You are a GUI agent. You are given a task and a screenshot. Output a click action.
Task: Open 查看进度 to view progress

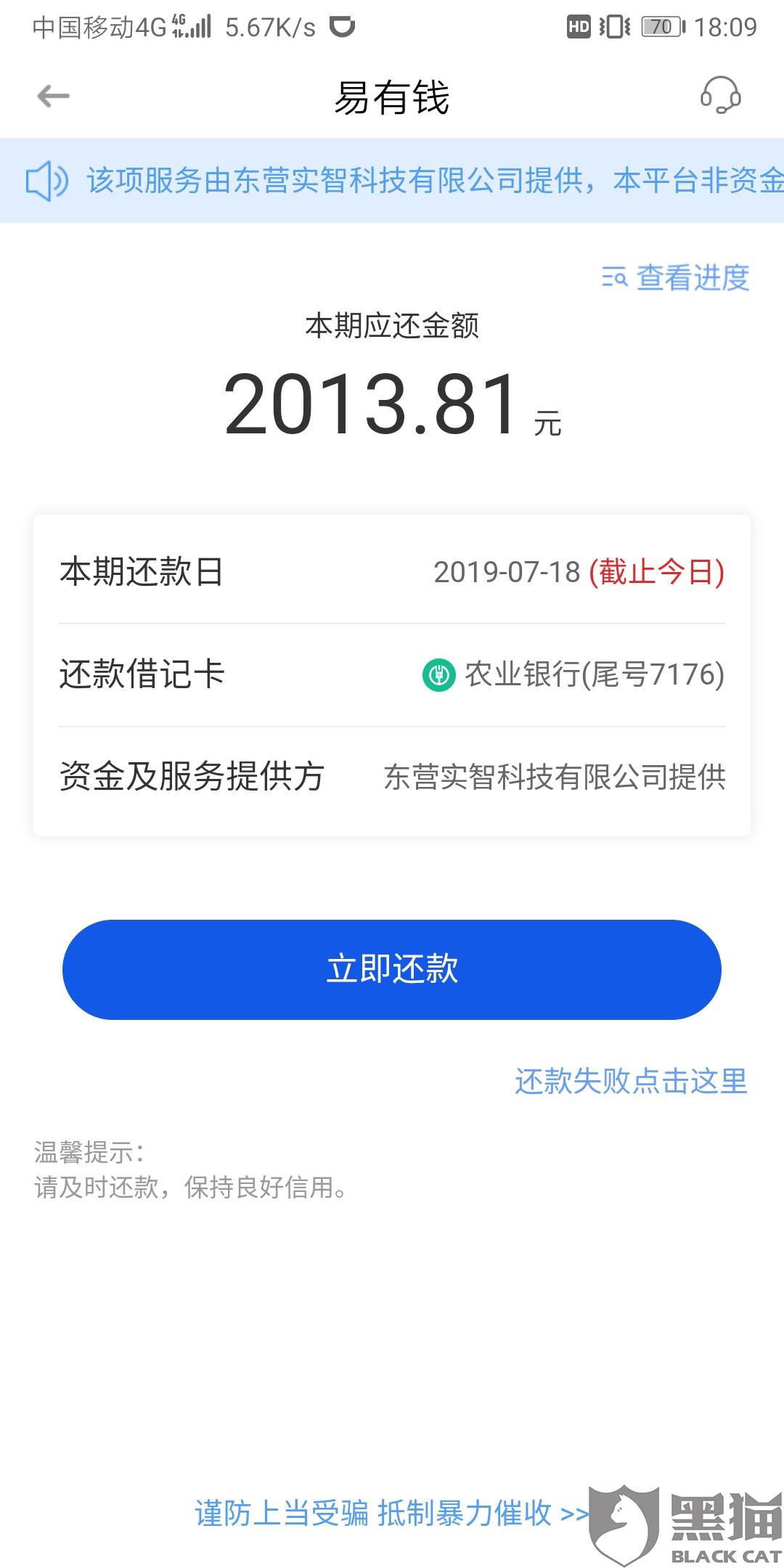[676, 277]
